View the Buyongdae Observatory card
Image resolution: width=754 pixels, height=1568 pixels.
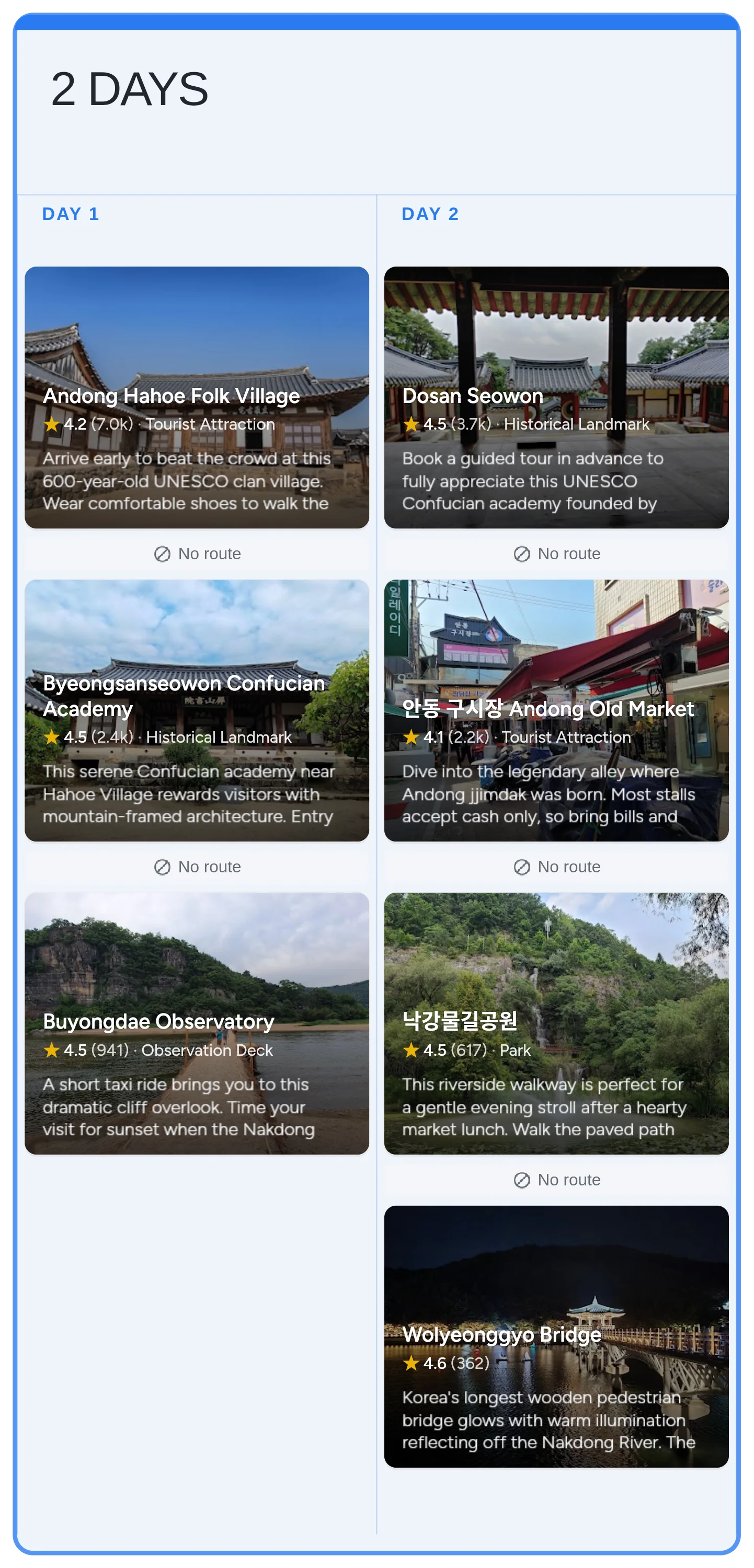[197, 1023]
